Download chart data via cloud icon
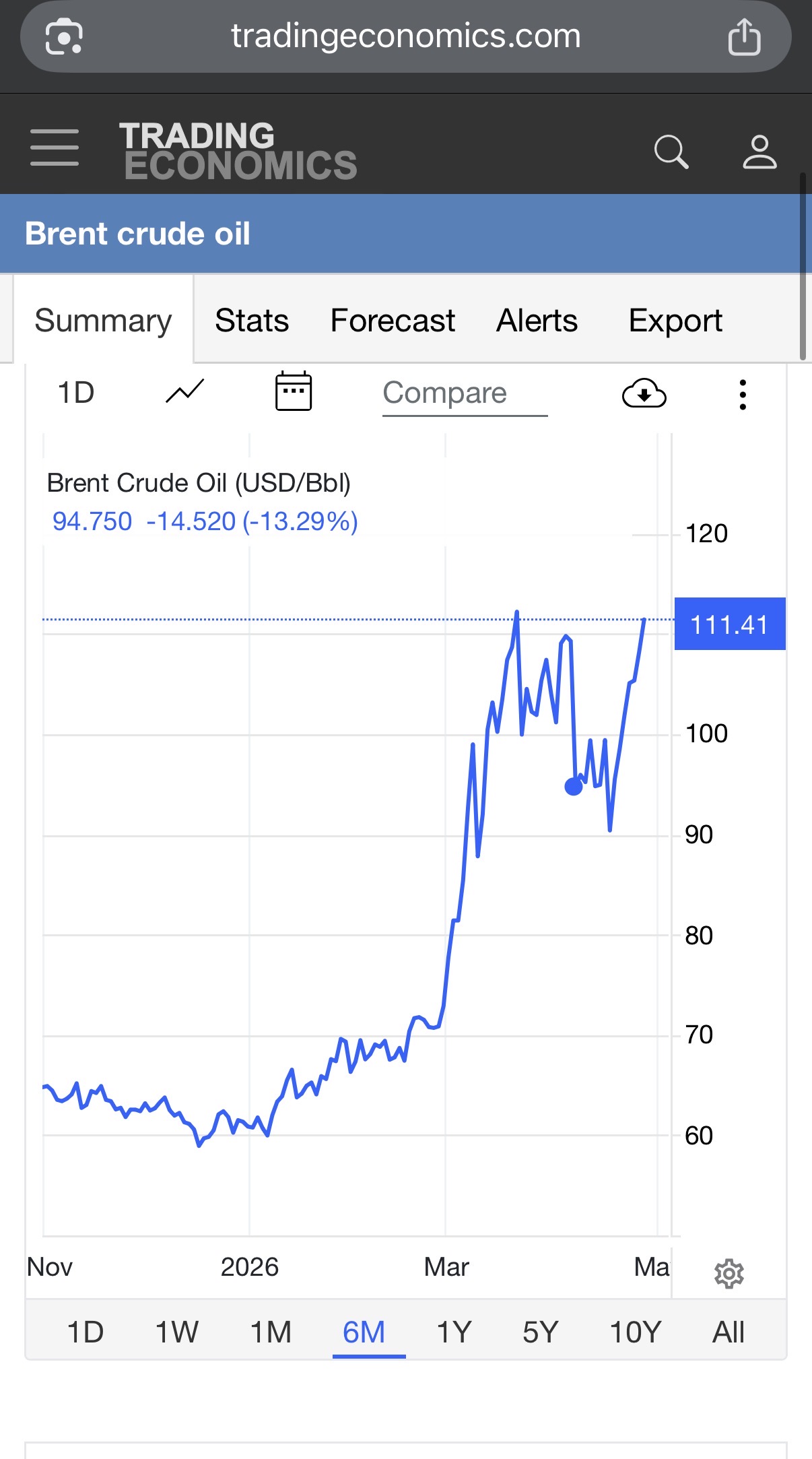Image resolution: width=812 pixels, height=1459 pixels. click(x=644, y=394)
